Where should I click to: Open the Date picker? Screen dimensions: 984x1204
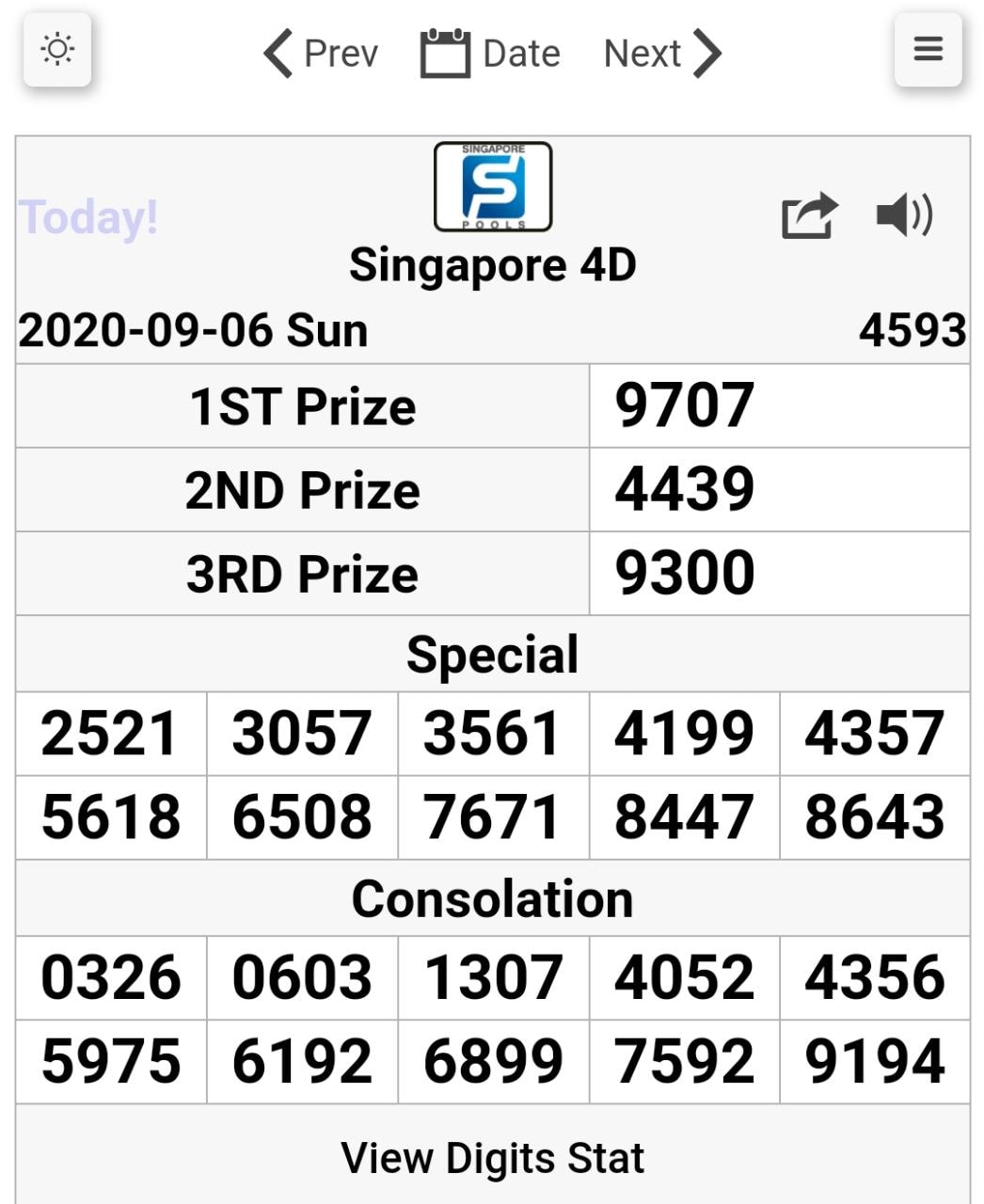pyautogui.click(x=490, y=54)
